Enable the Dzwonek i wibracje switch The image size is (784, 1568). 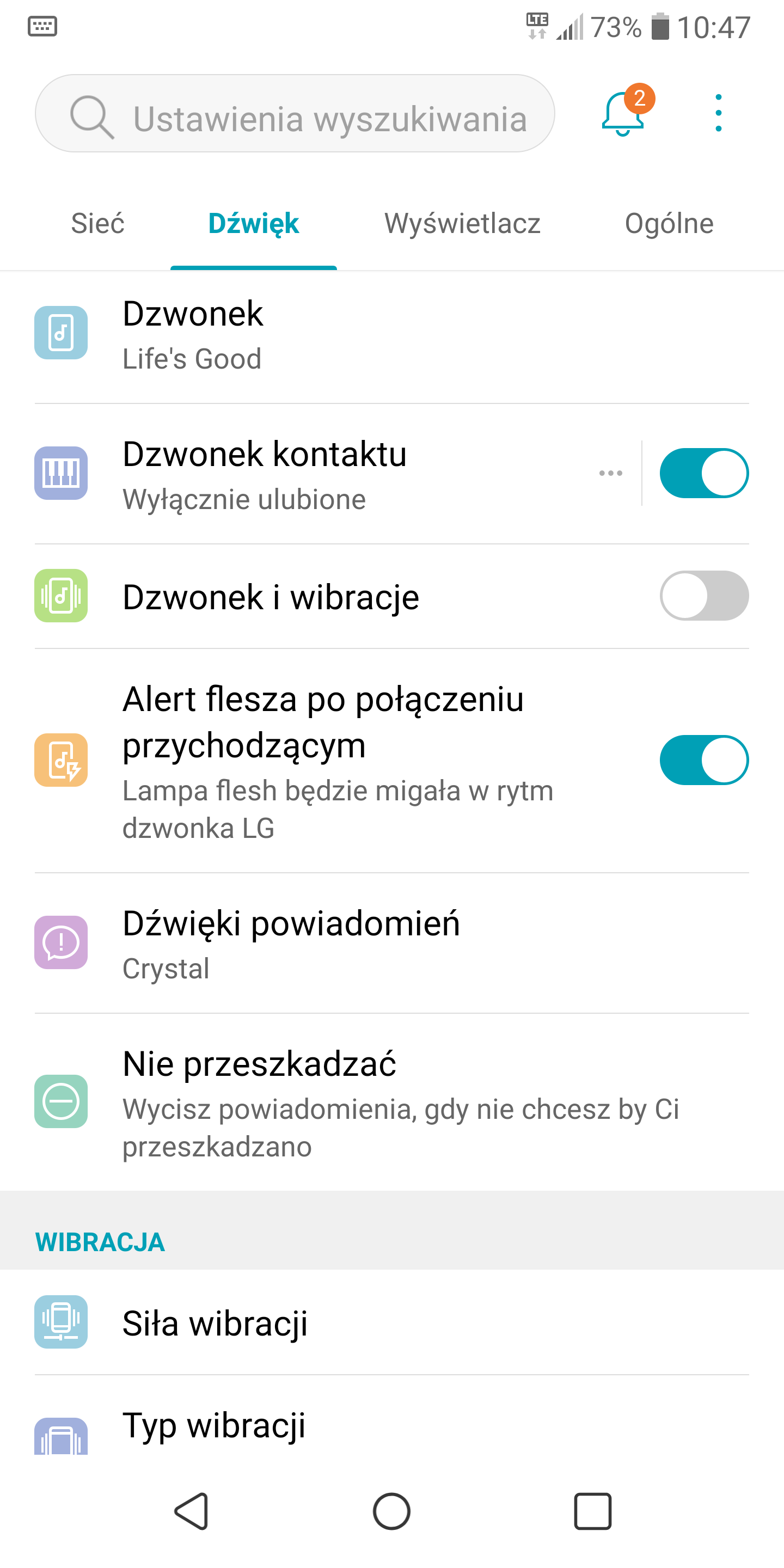(705, 595)
